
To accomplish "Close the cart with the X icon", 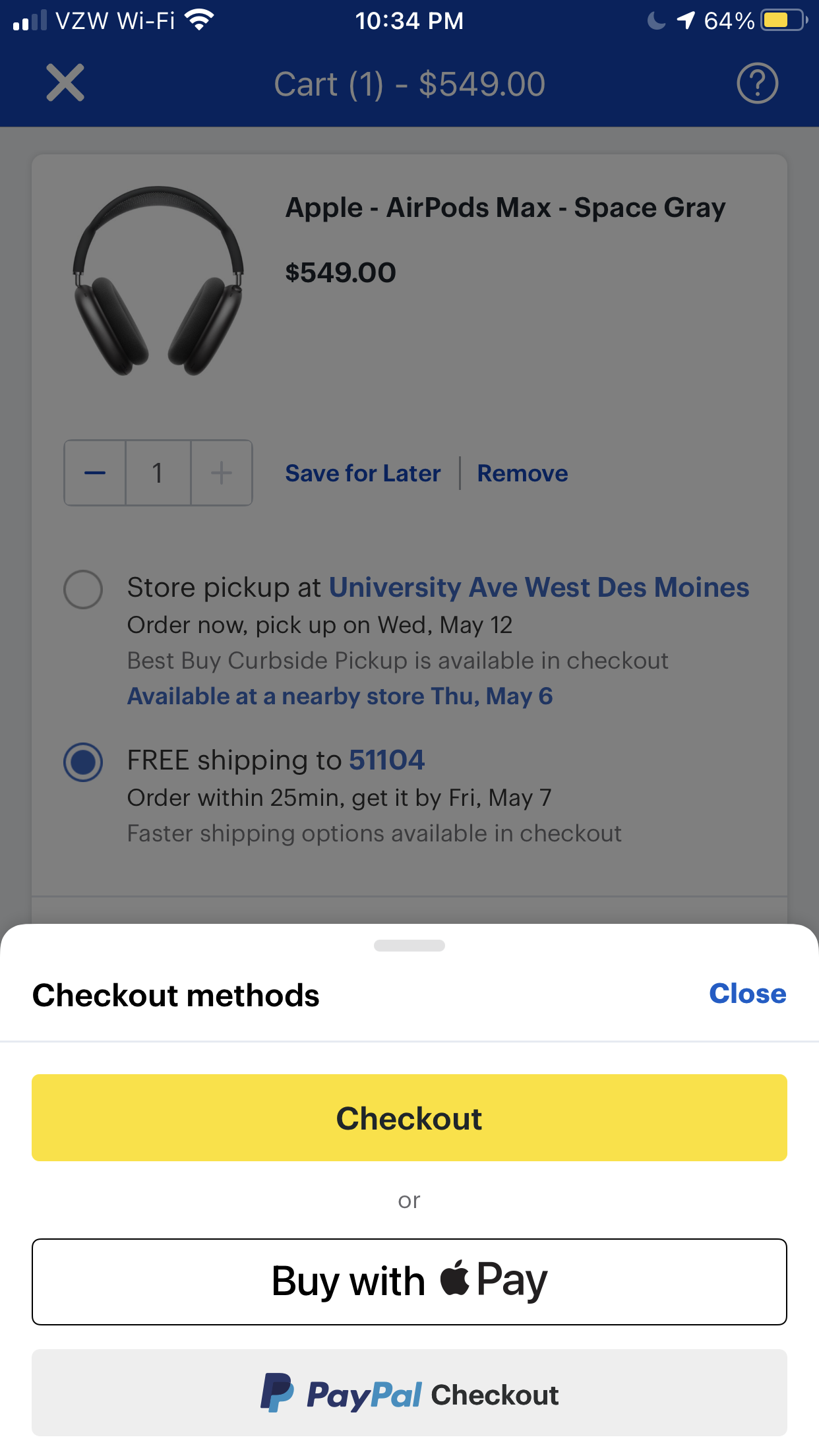I will click(65, 83).
